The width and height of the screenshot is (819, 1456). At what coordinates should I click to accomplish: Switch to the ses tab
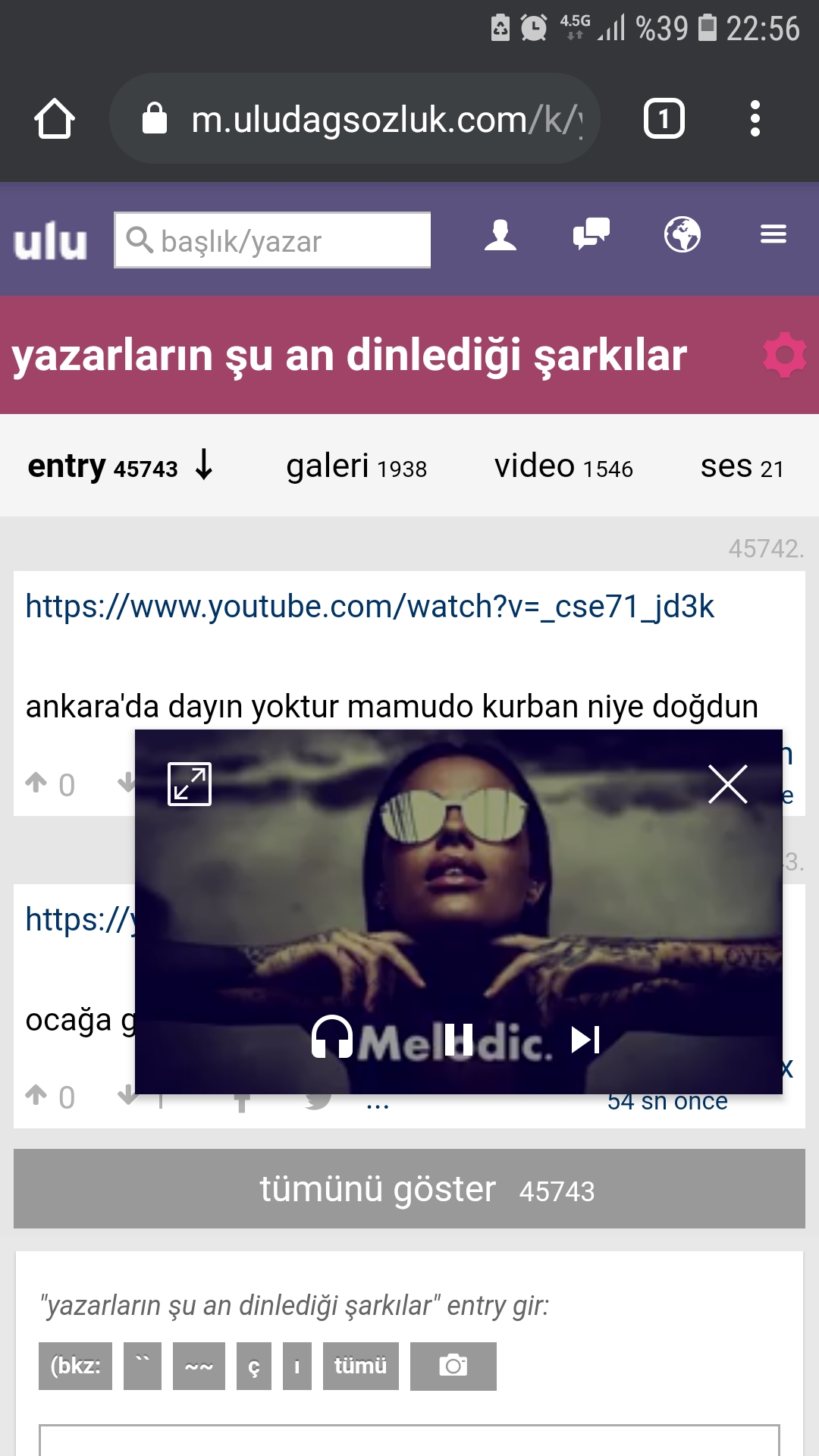[742, 466]
